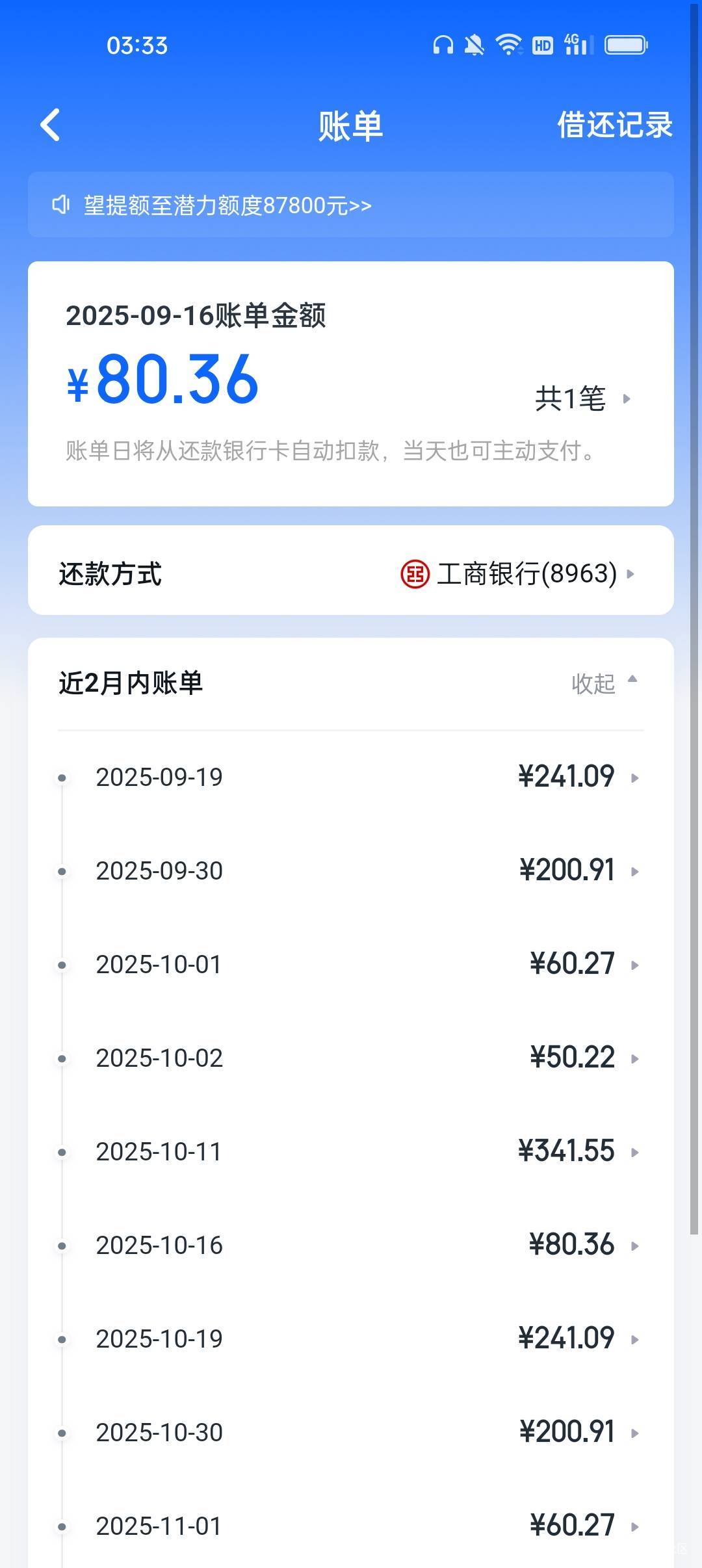Open the 2025-10-30 bill of ¥200.91

[351, 1433]
